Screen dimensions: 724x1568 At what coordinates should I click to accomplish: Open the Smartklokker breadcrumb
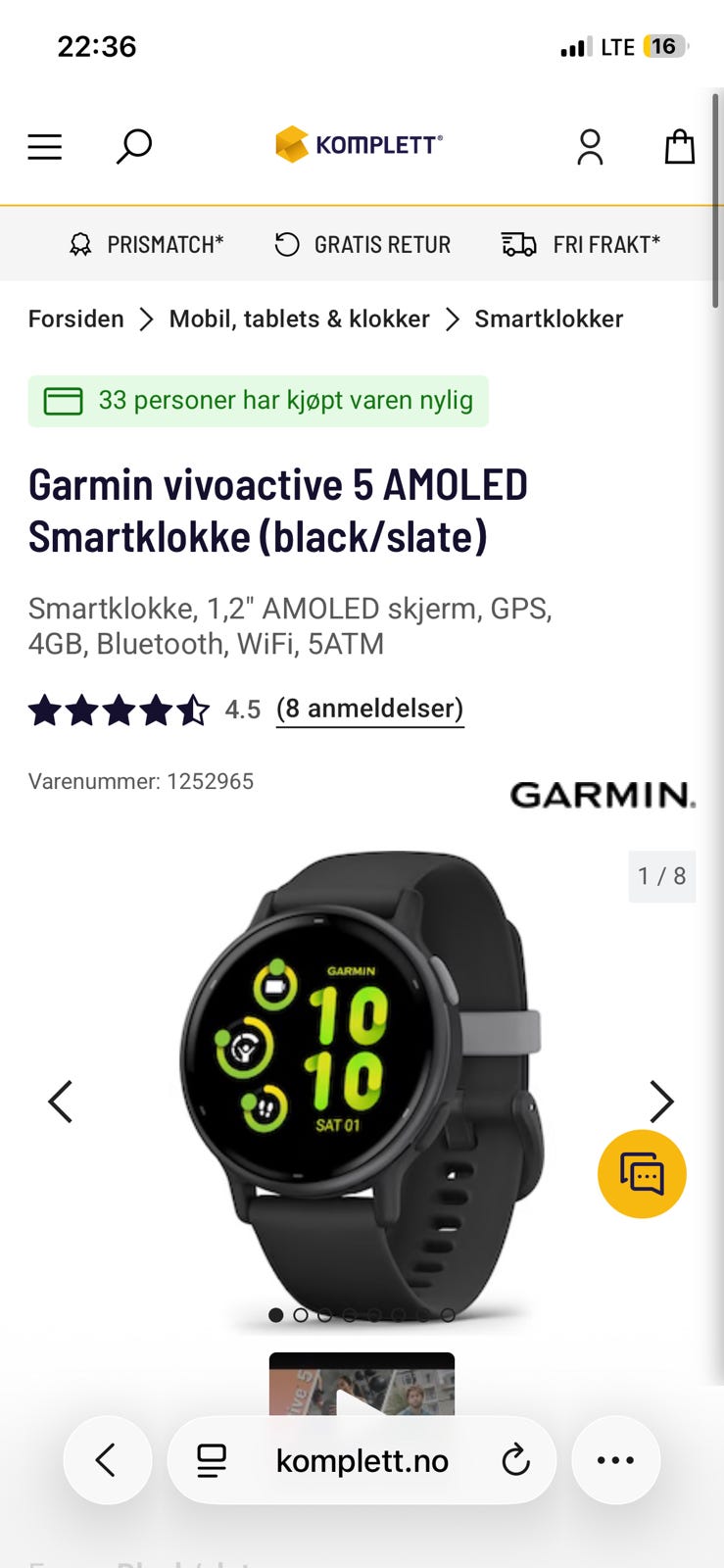tap(549, 318)
